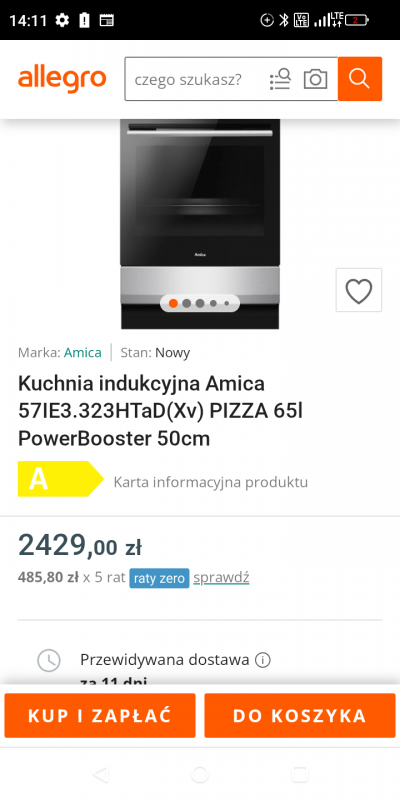Image resolution: width=400 pixels, height=800 pixels.
Task: Add the product to favorites with the heart
Action: click(359, 290)
